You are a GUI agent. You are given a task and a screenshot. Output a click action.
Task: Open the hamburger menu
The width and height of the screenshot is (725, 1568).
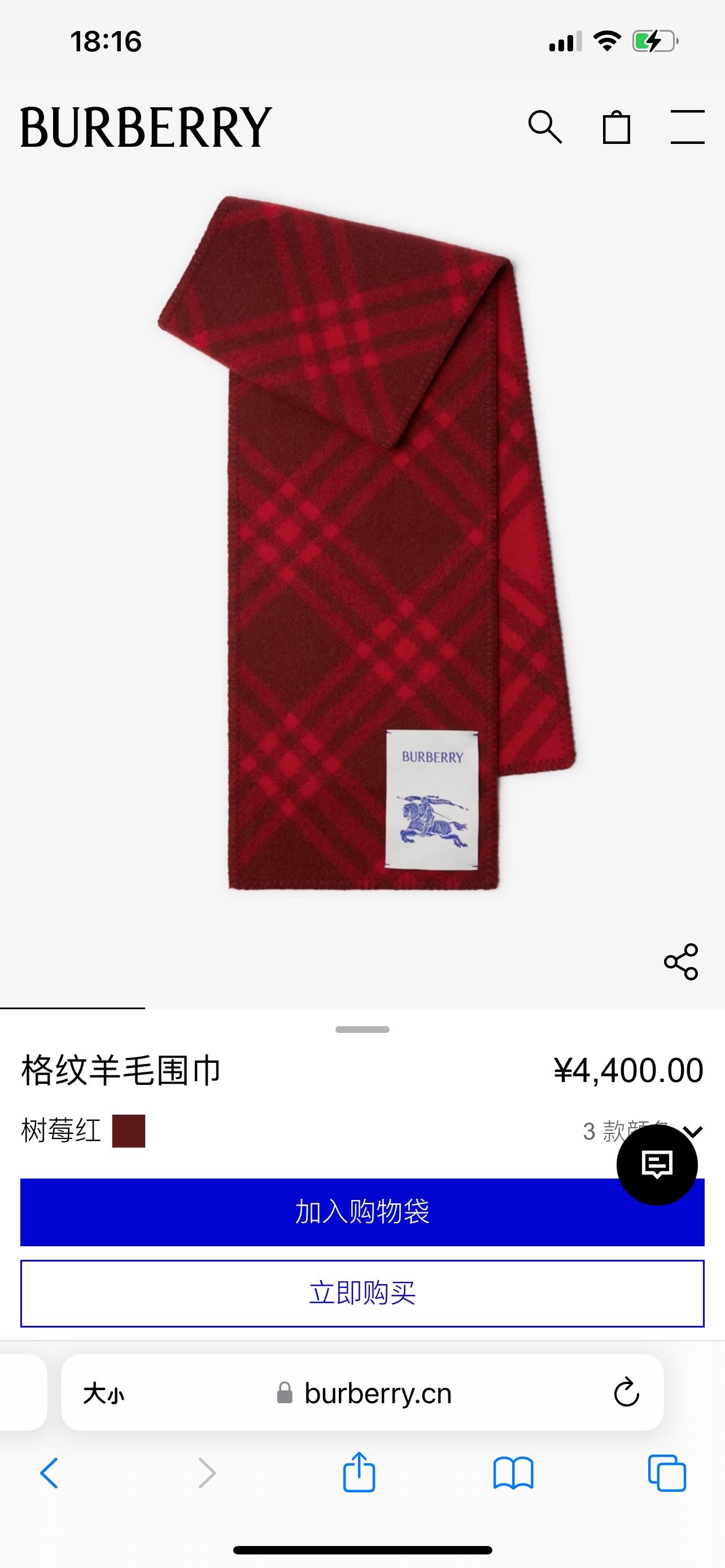click(x=687, y=127)
